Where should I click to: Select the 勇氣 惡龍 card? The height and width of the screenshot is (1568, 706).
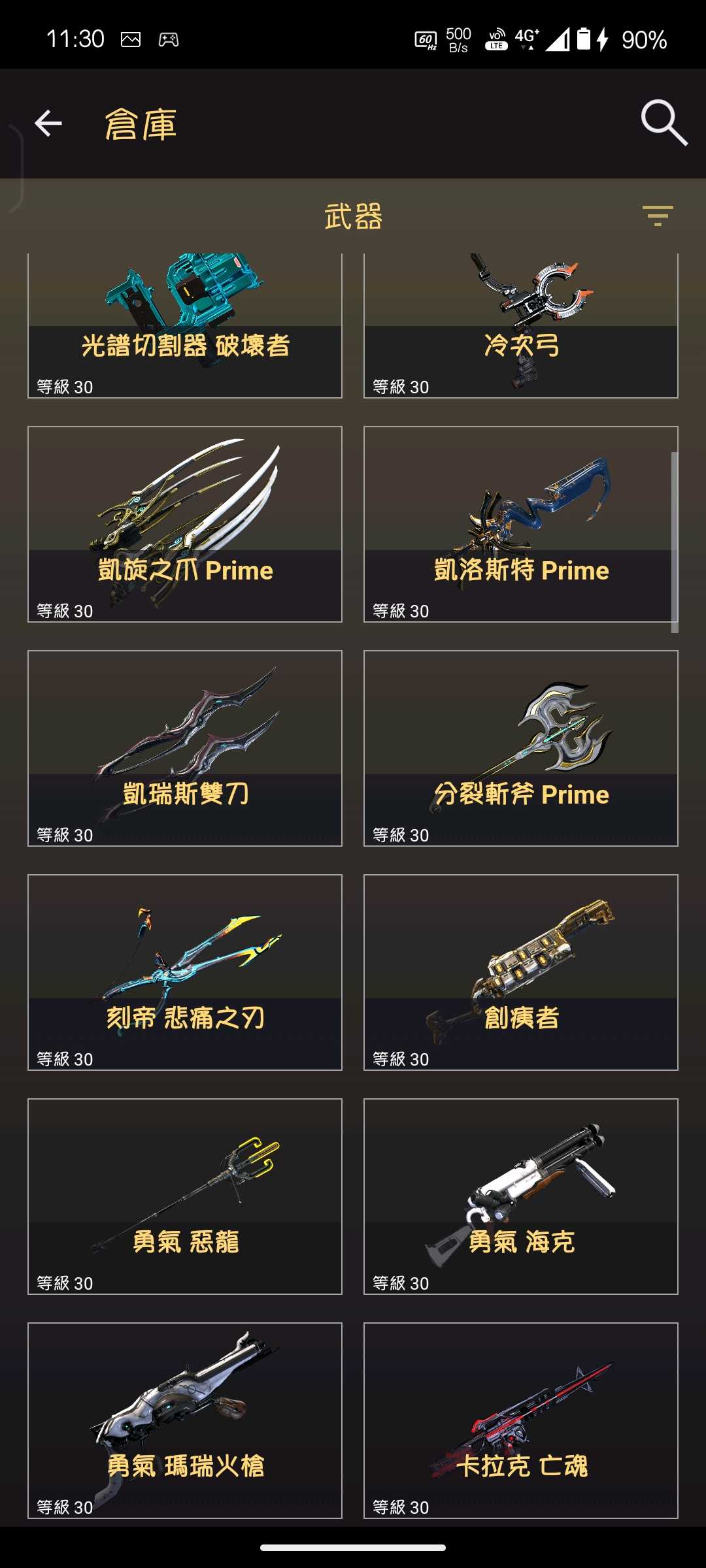click(x=185, y=1196)
